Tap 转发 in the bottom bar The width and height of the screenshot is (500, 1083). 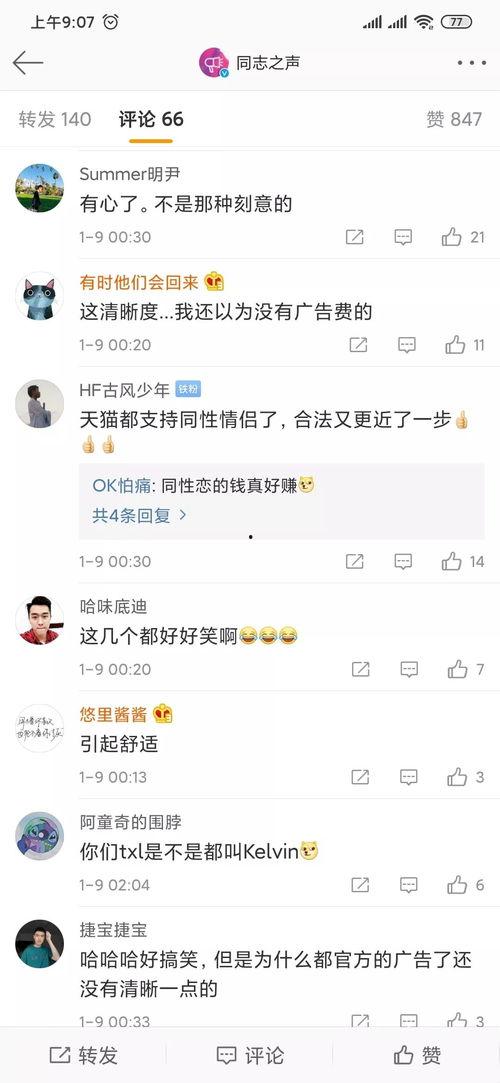(x=84, y=1055)
